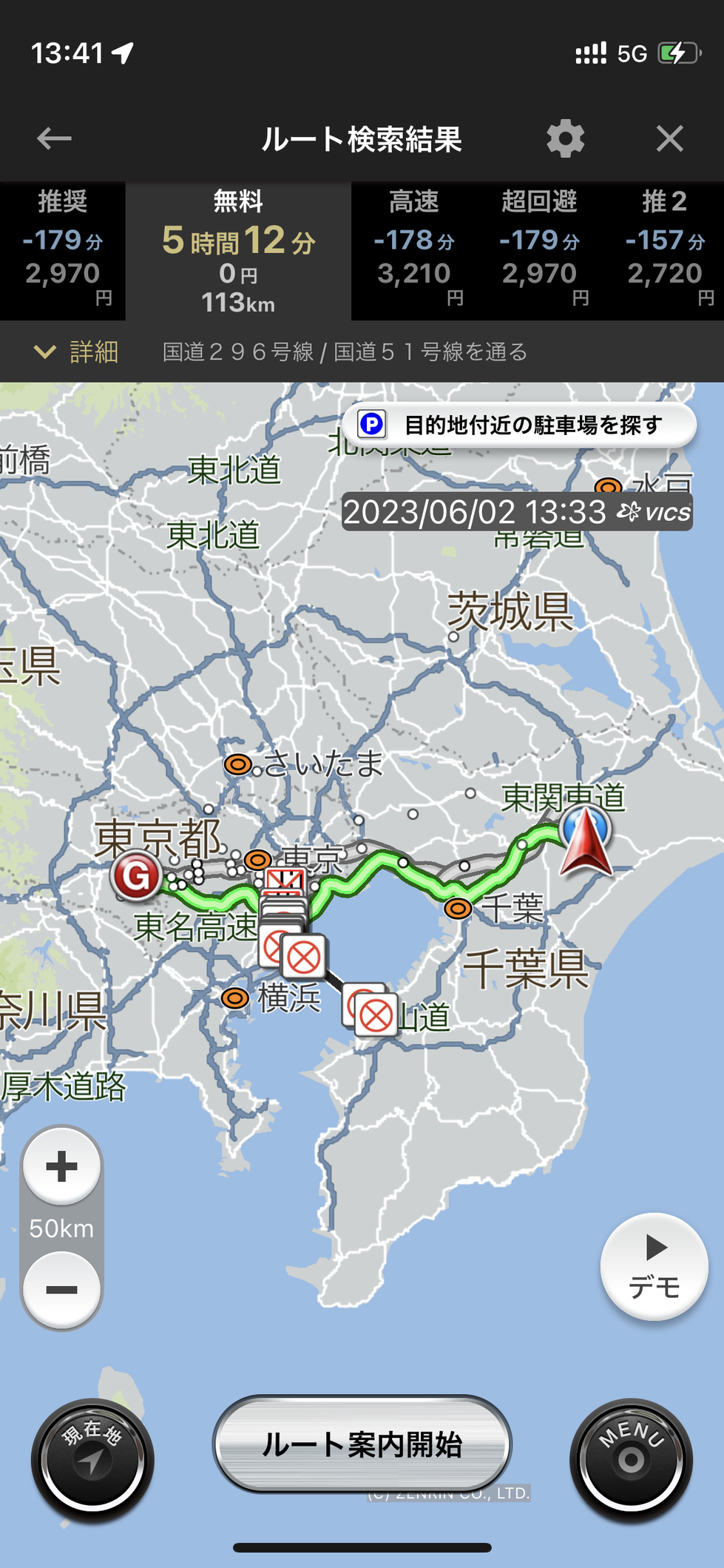Viewport: 724px width, 1568px height.
Task: Open the MENU dial button
Action: [x=632, y=1460]
